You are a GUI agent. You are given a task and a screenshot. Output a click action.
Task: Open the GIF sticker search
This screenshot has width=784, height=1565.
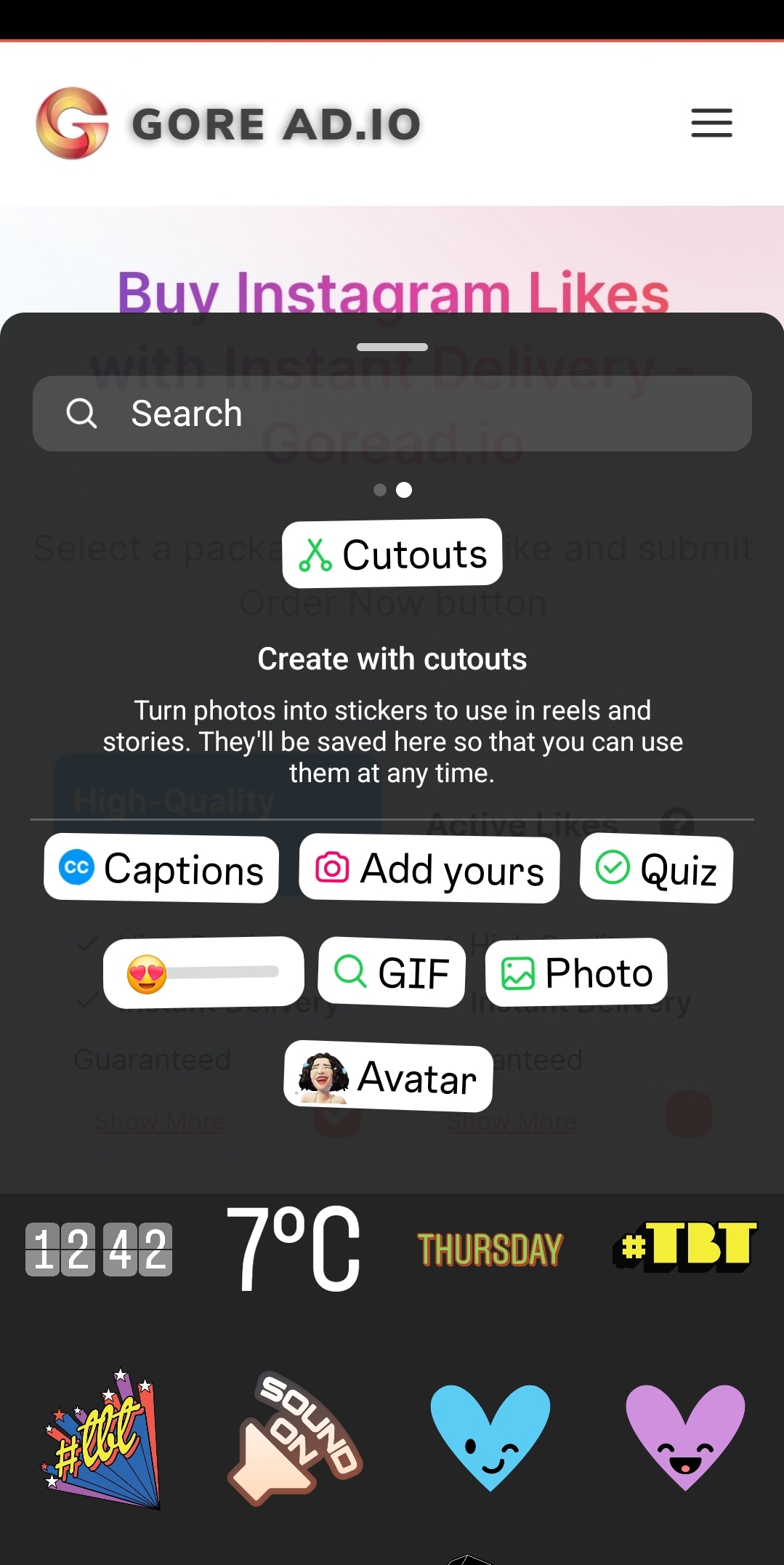[x=392, y=973]
